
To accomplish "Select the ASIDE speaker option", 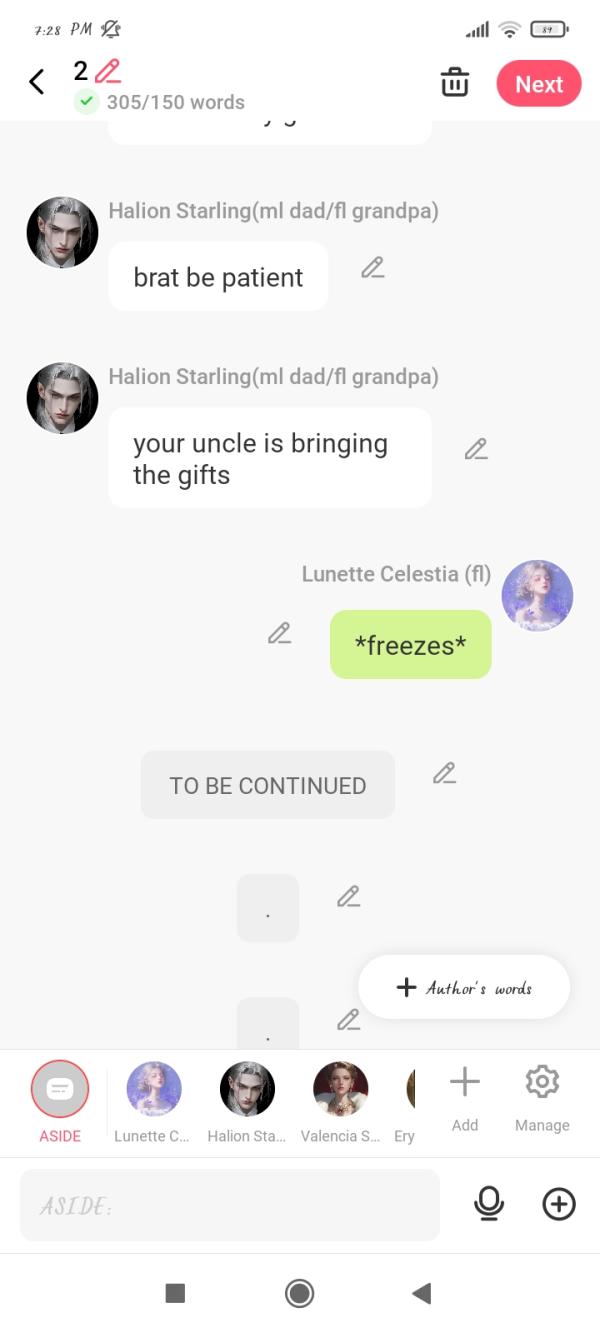I will [59, 1090].
